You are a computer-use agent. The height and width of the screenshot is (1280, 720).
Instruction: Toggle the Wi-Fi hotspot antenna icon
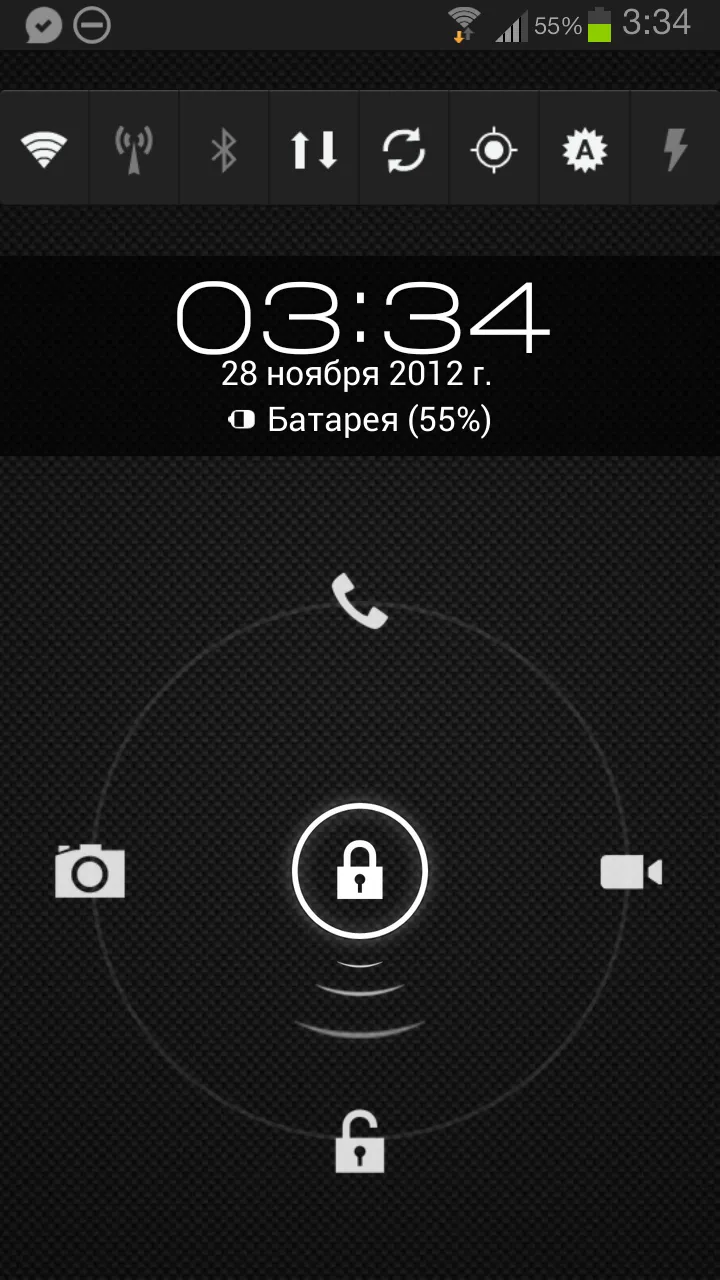(x=134, y=150)
